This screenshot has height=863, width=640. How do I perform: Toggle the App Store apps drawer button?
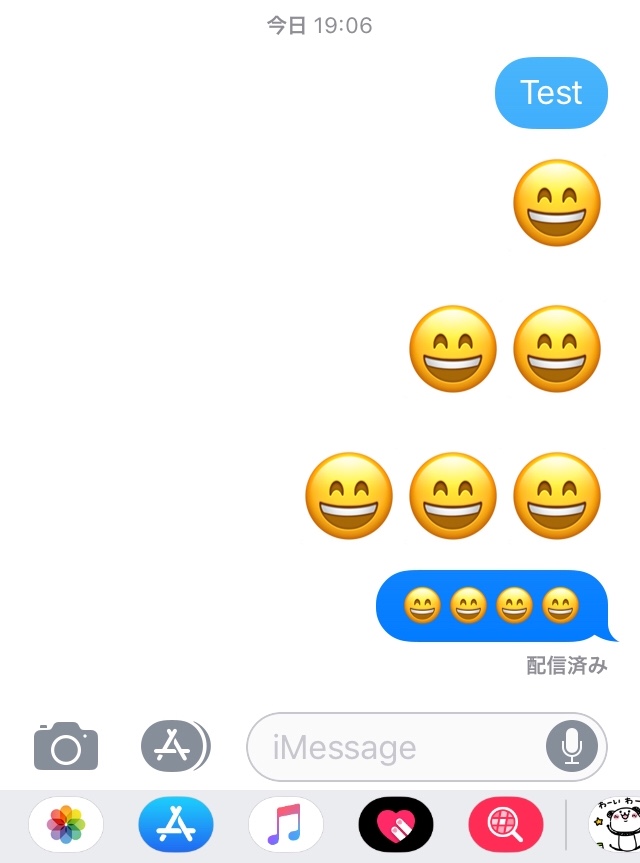coord(174,745)
